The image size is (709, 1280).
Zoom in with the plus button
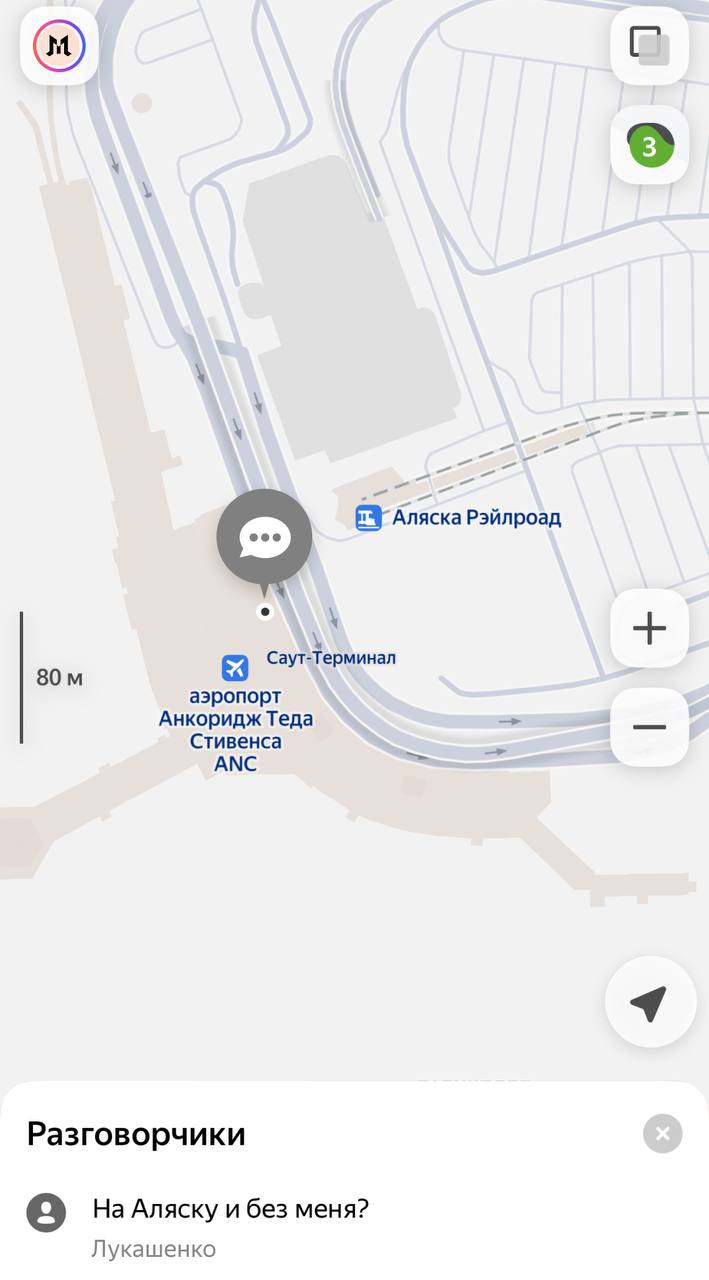[649, 628]
